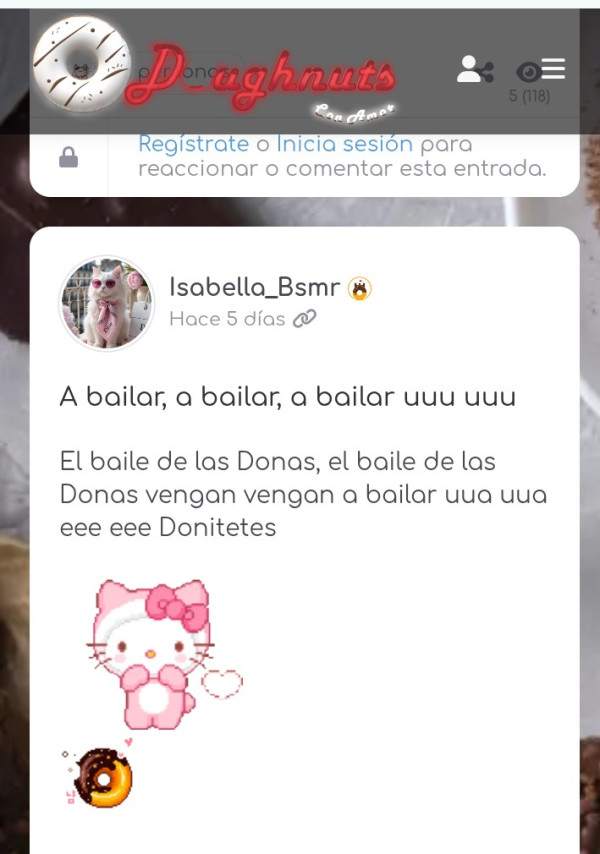
Task: Open Isabella_Bsmr username profile
Action: [254, 288]
